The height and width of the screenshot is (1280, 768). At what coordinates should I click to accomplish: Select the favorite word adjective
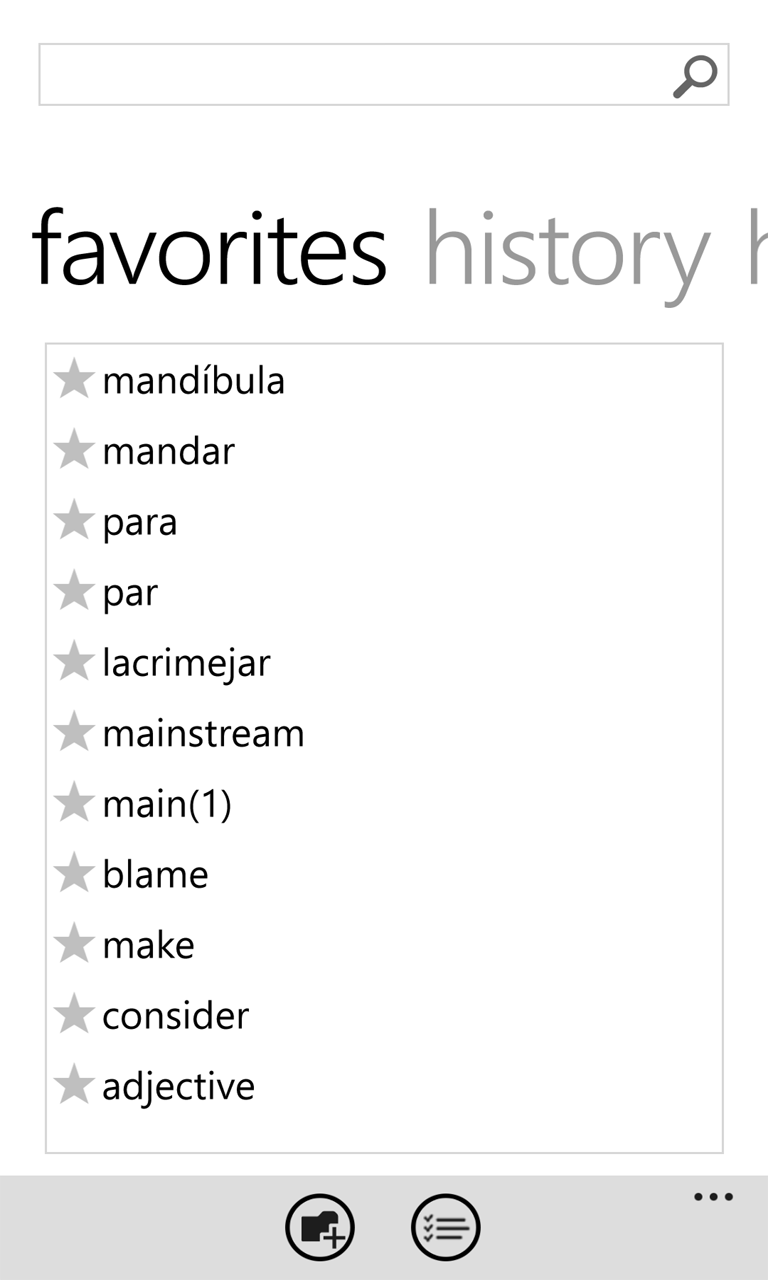tap(178, 1087)
